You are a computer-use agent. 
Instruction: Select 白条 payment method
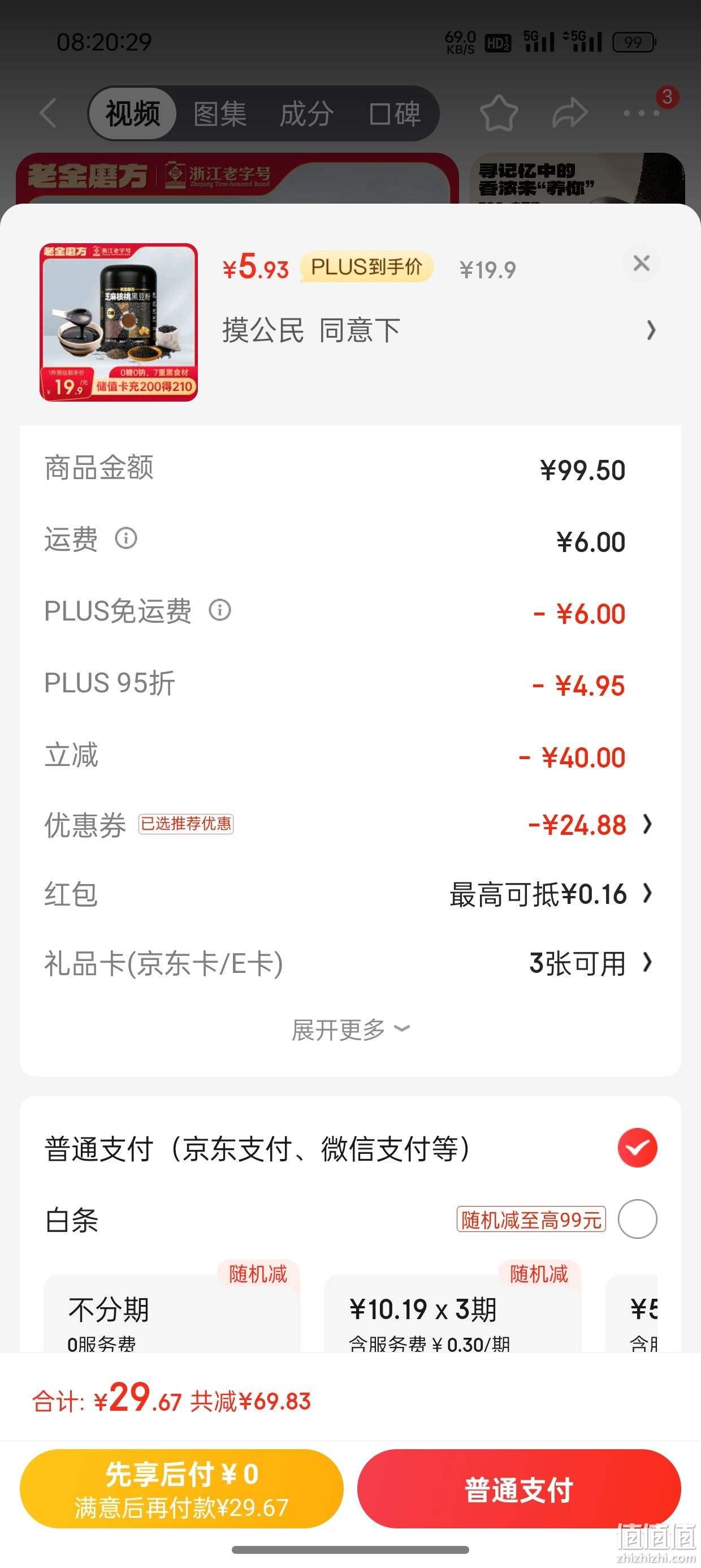637,1218
